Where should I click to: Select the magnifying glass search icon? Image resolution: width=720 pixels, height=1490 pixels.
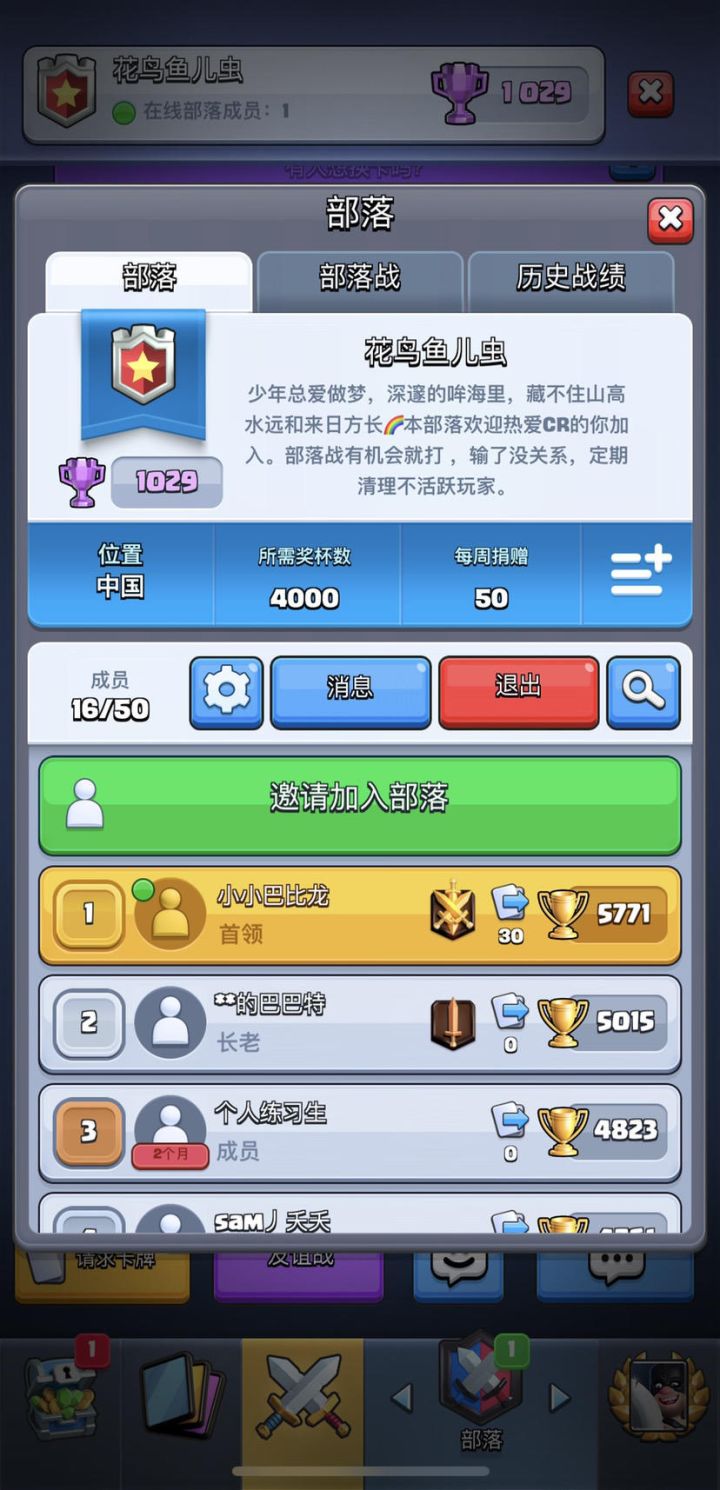point(643,692)
